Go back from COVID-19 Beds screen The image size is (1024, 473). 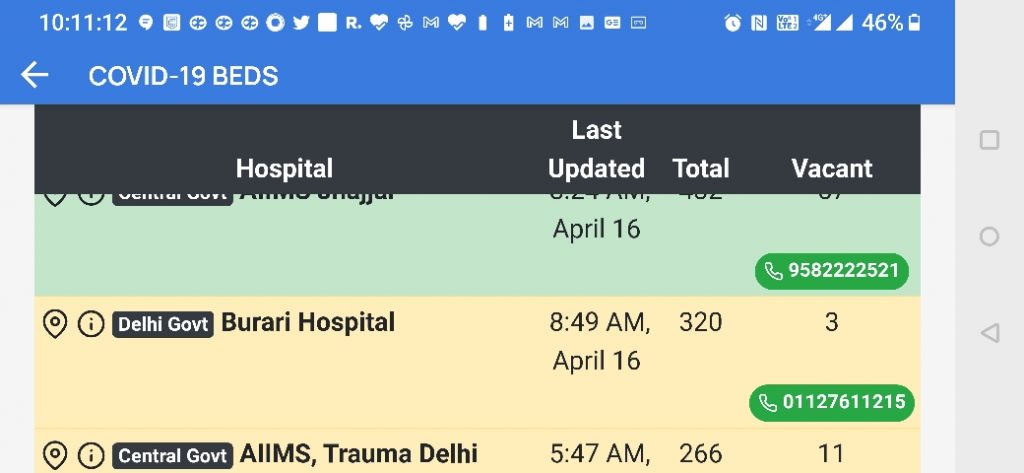click(35, 75)
